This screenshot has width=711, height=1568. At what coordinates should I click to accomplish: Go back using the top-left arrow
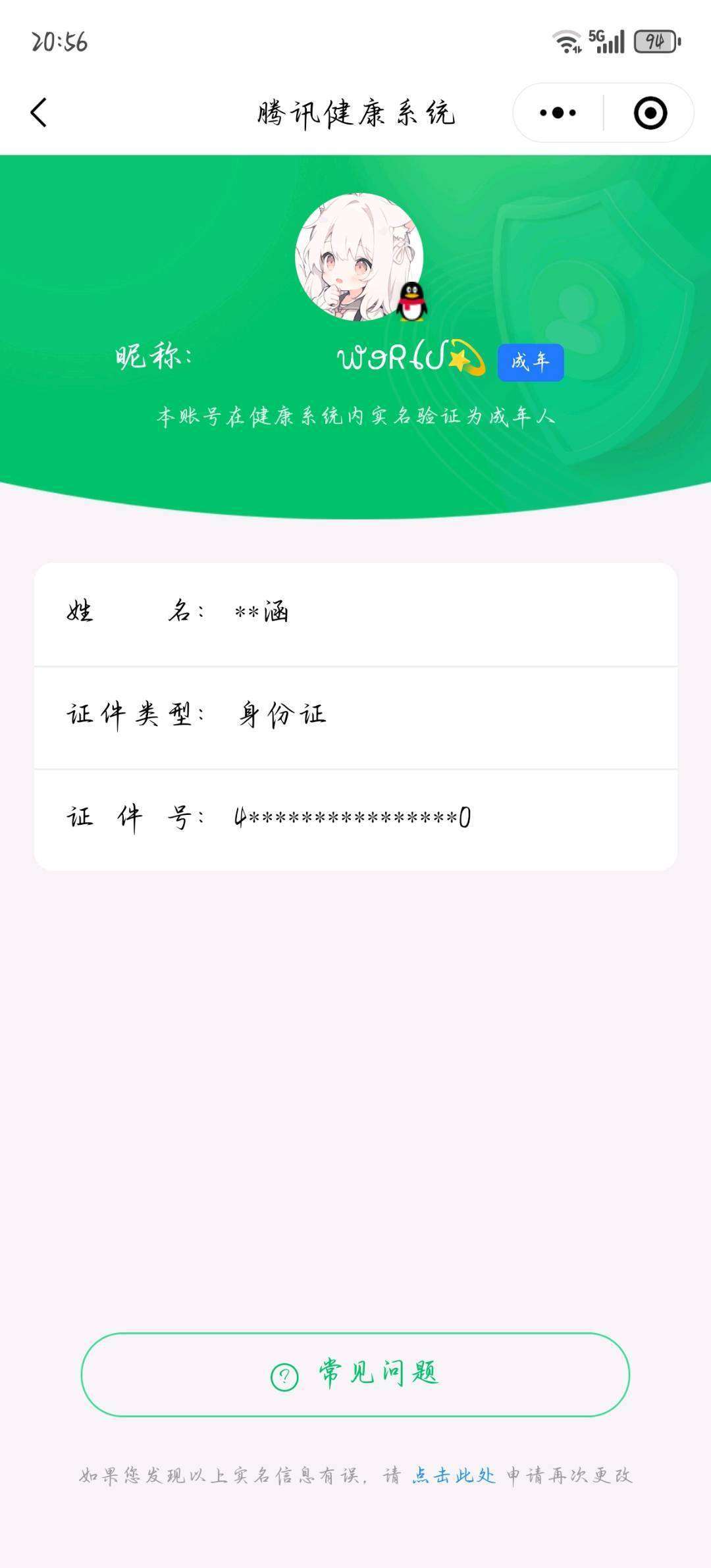click(39, 113)
